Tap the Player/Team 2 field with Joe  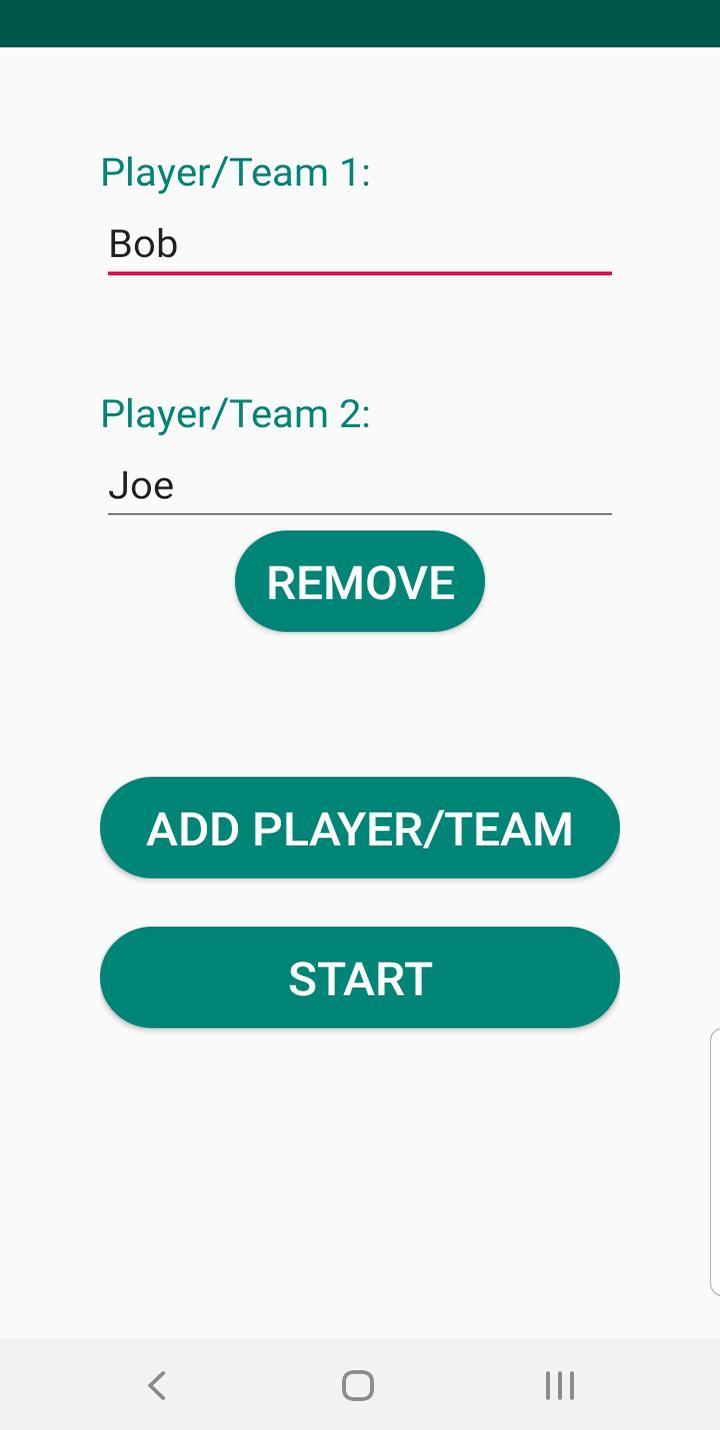coord(359,486)
